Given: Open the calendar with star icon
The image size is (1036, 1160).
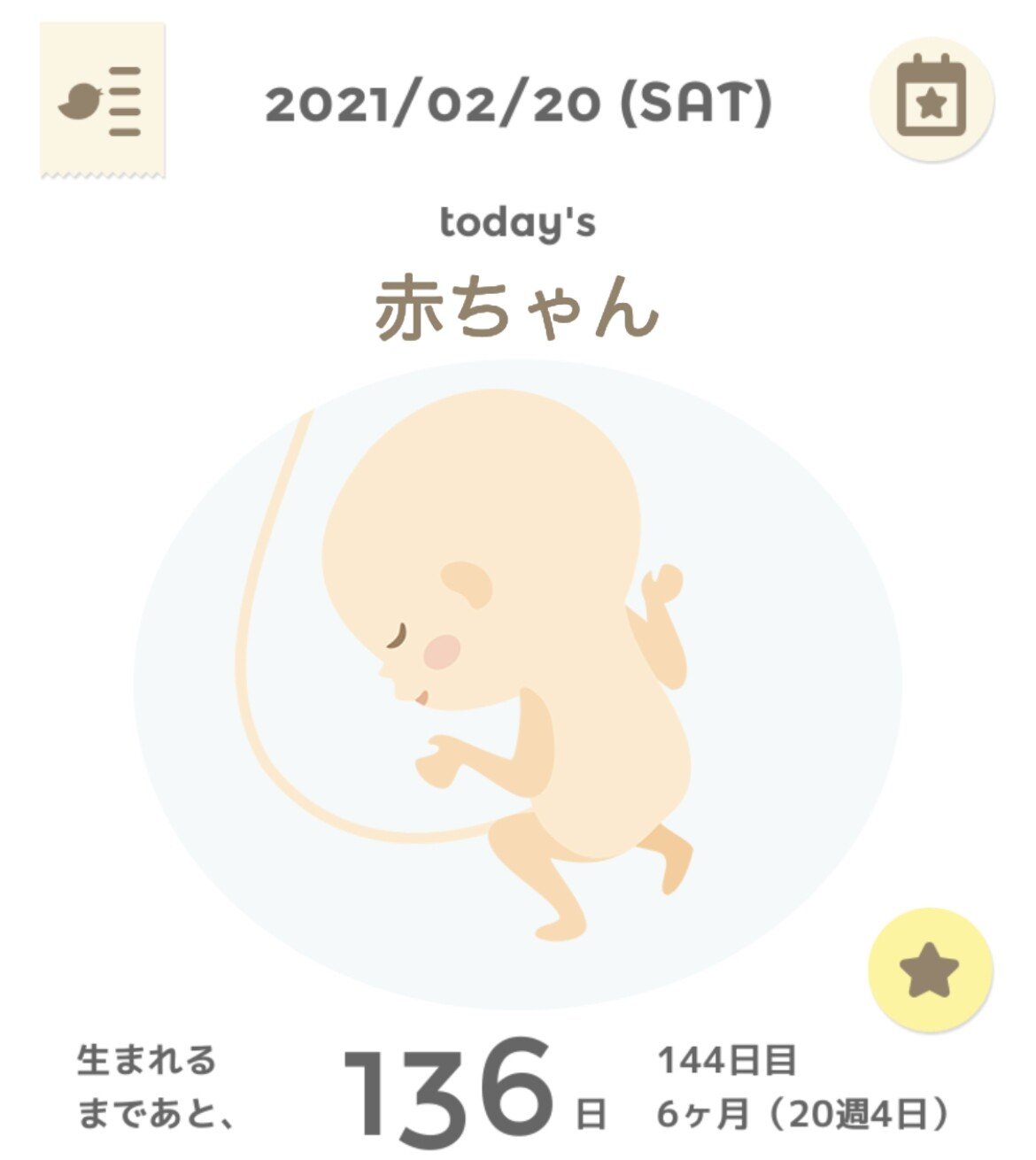Looking at the screenshot, I should [x=932, y=99].
